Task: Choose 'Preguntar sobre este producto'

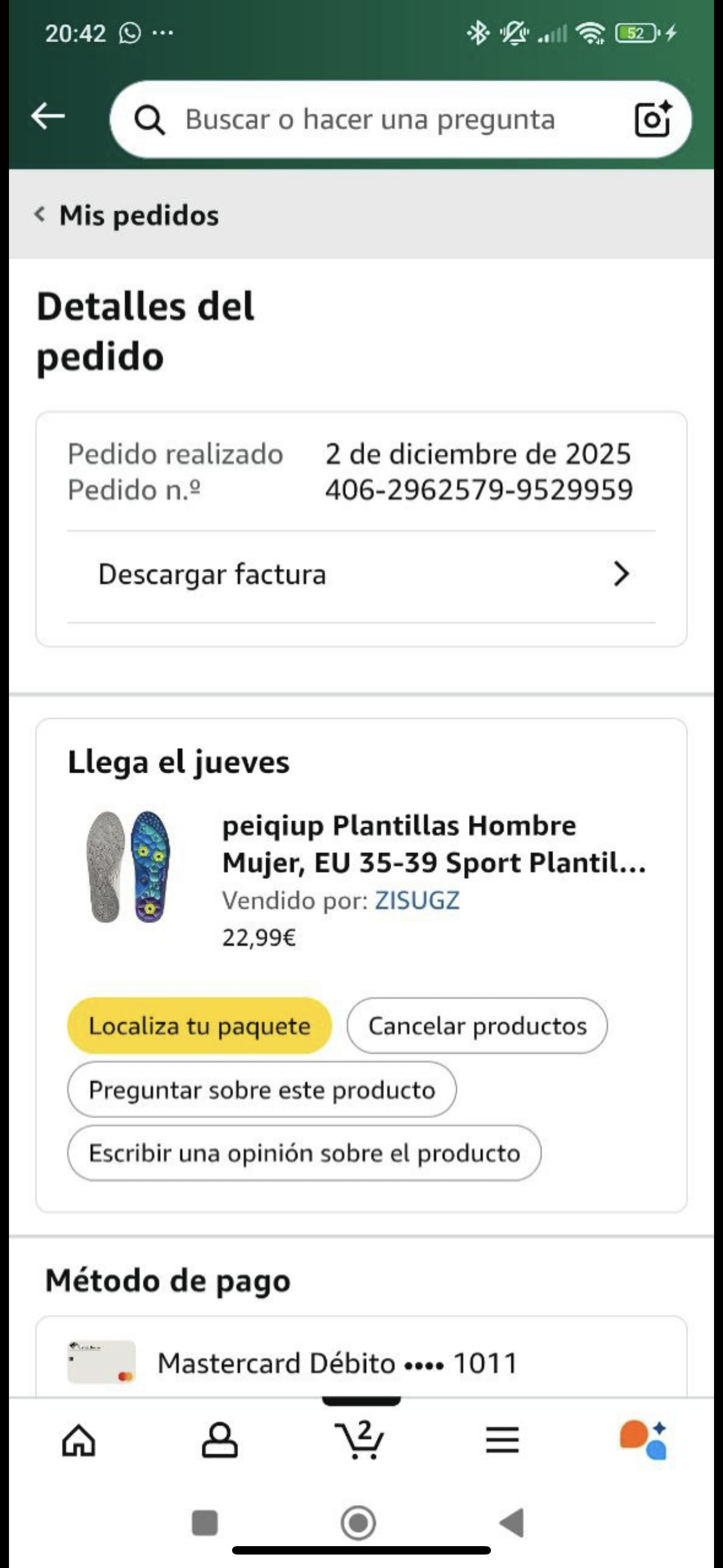Action: [262, 1090]
